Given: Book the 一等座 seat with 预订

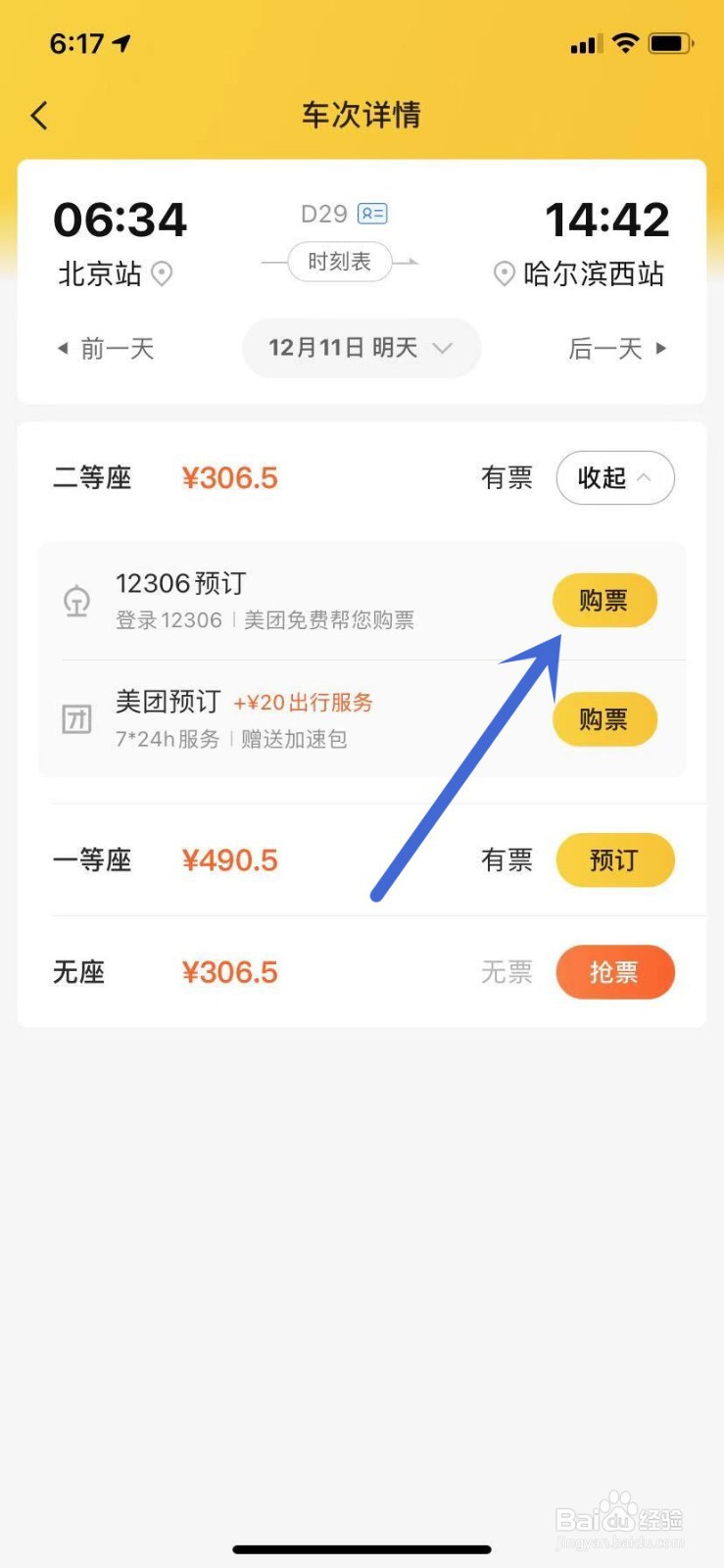Looking at the screenshot, I should pos(615,860).
